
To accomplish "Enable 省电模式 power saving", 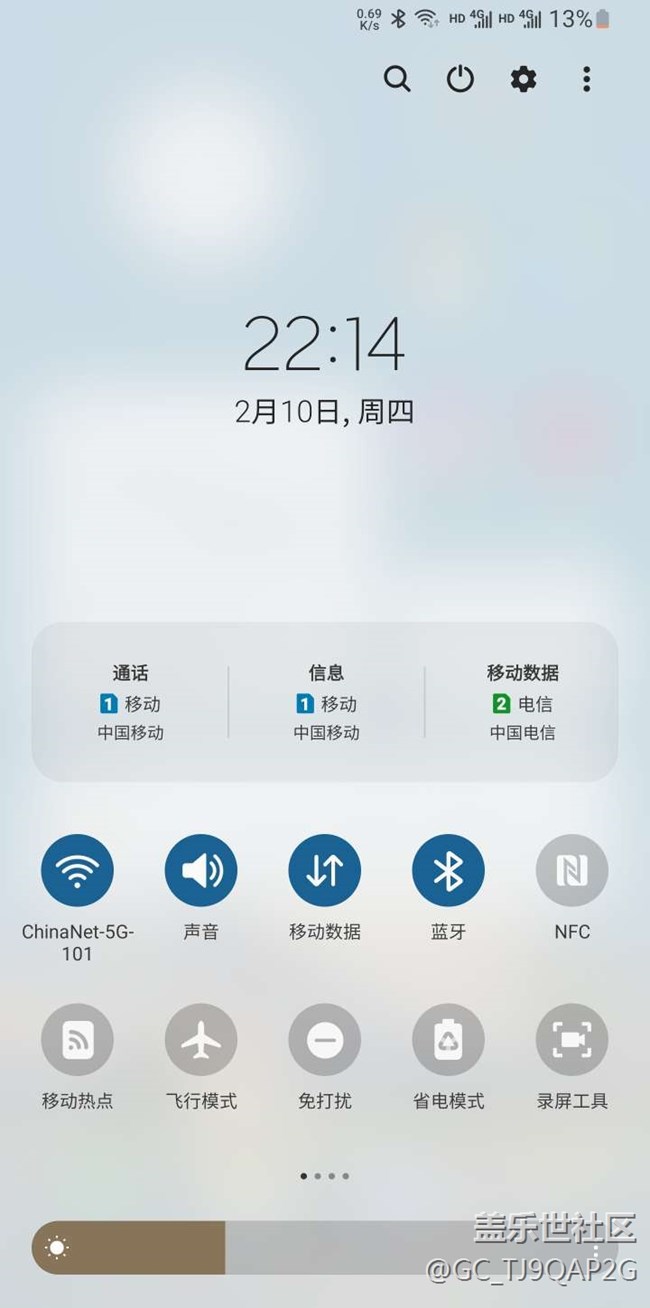I will [448, 1041].
